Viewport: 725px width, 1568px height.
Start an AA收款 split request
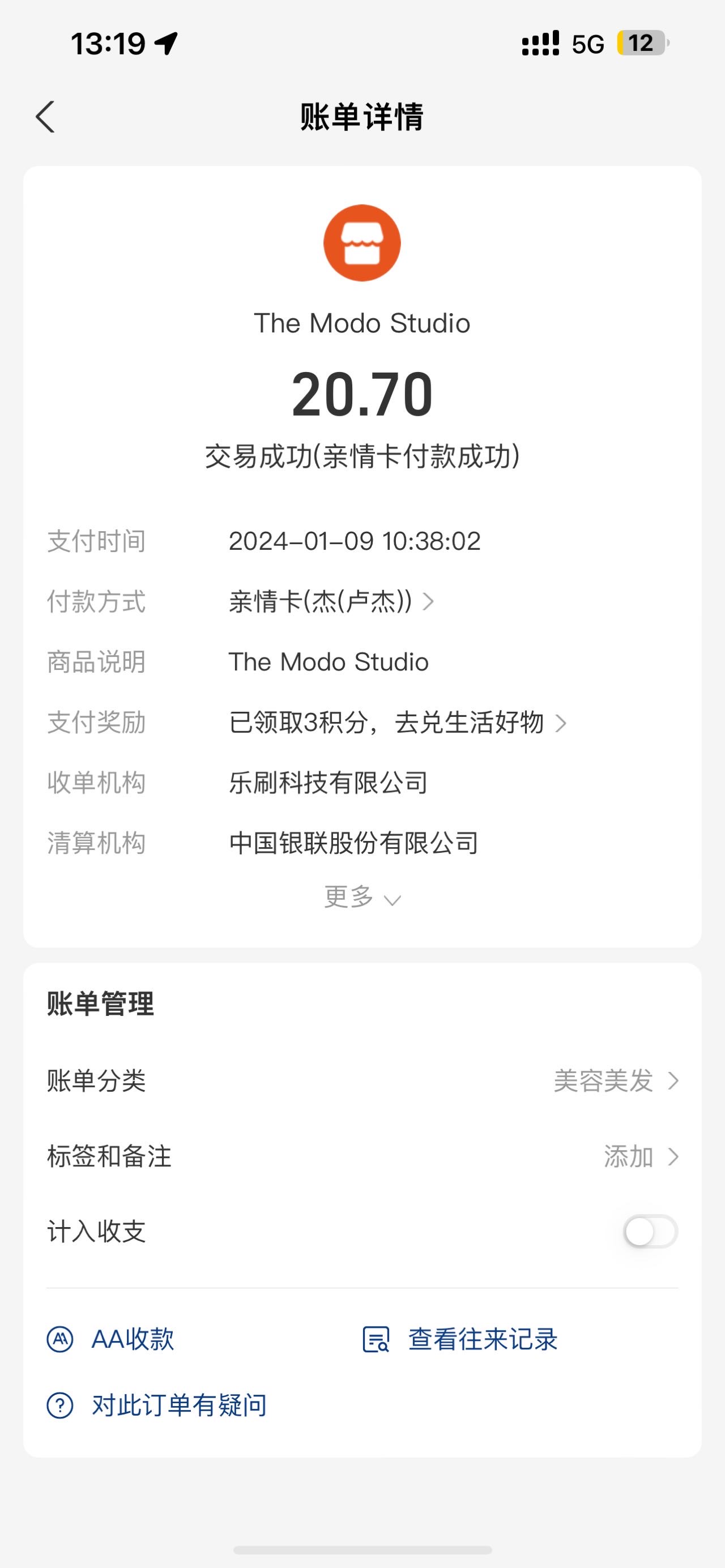click(x=111, y=1340)
